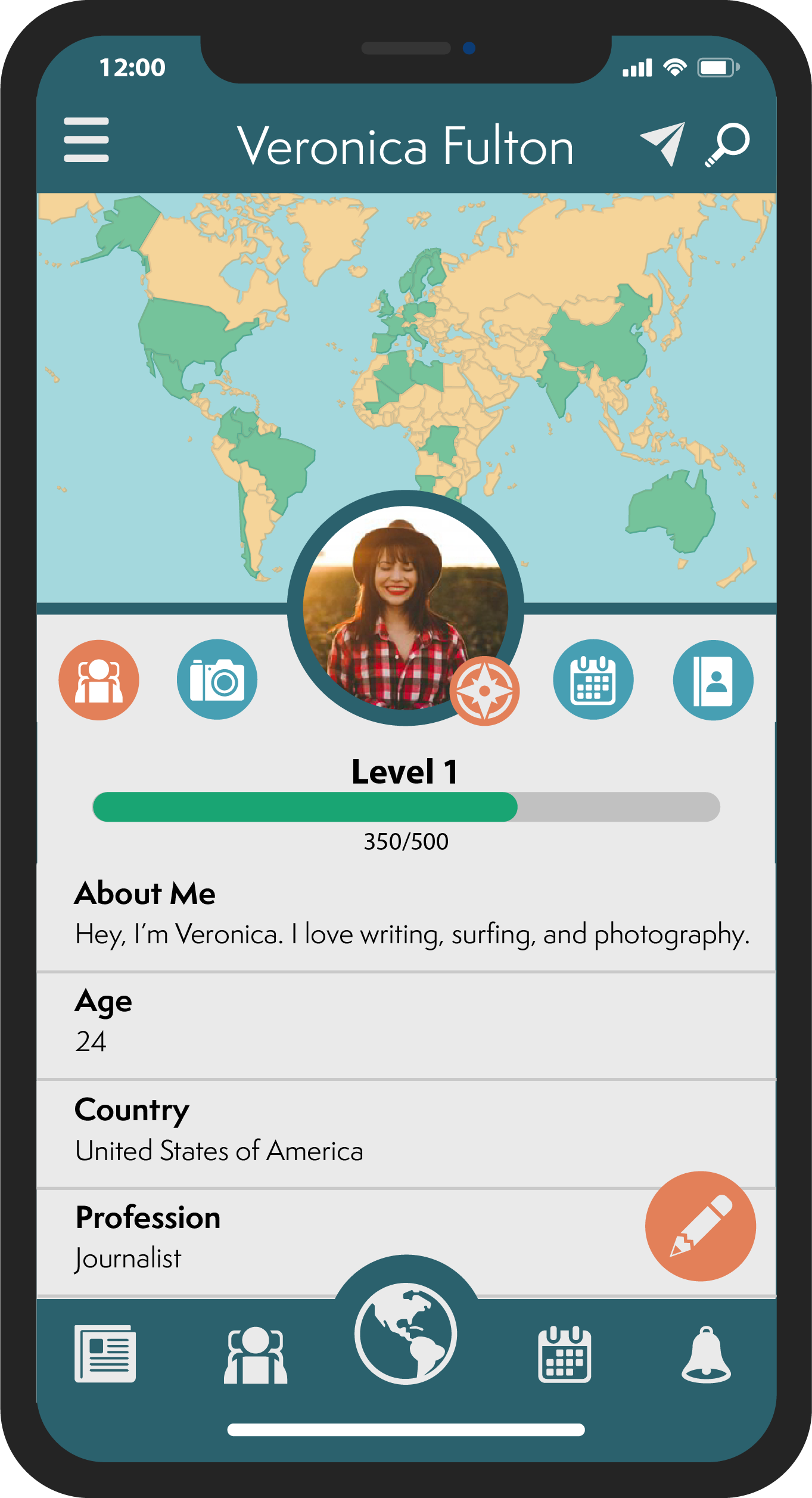Tap the compass badge on profile photo

click(484, 691)
